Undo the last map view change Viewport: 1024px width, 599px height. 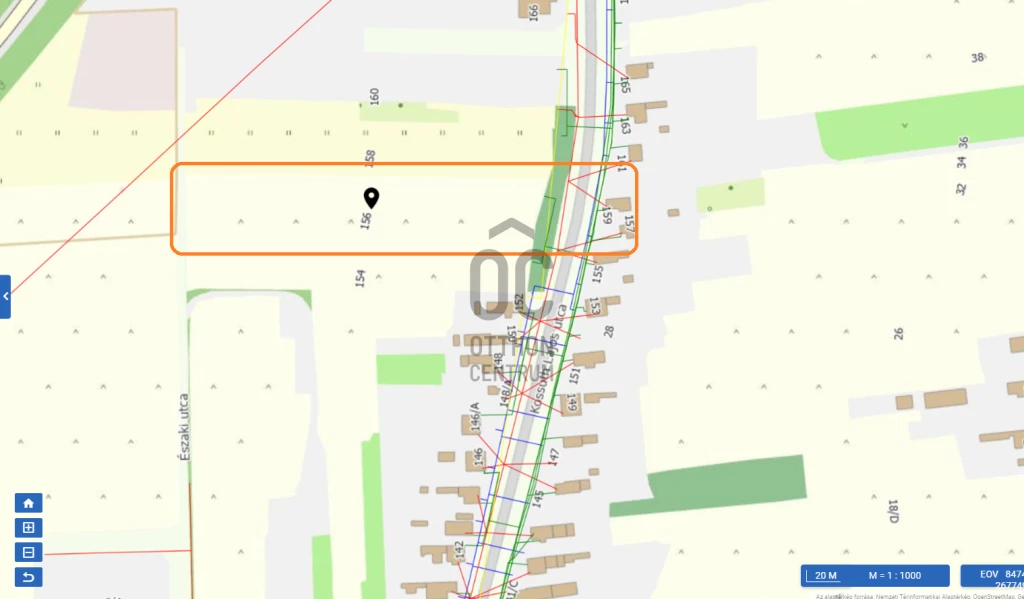[x=28, y=577]
